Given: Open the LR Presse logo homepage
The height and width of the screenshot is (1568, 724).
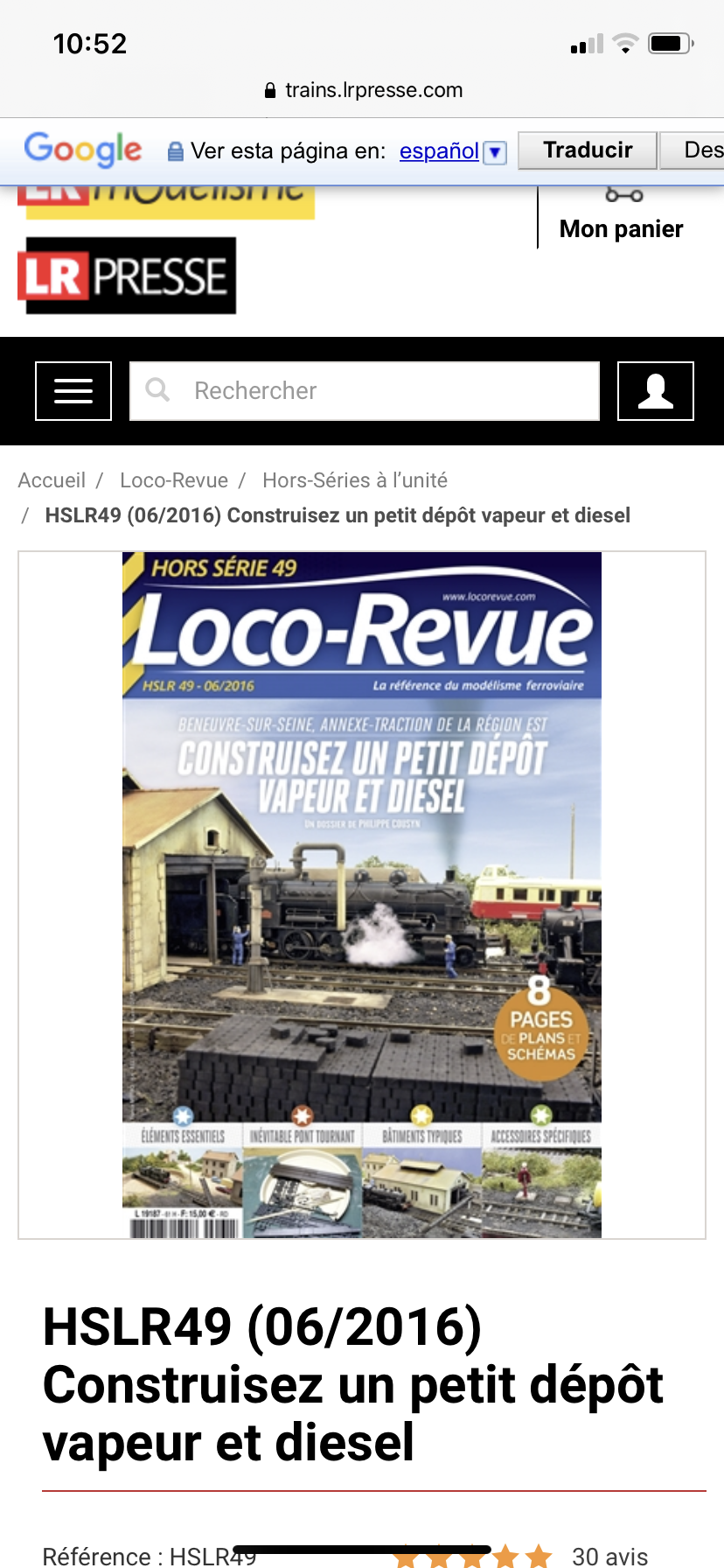Looking at the screenshot, I should pyautogui.click(x=127, y=276).
